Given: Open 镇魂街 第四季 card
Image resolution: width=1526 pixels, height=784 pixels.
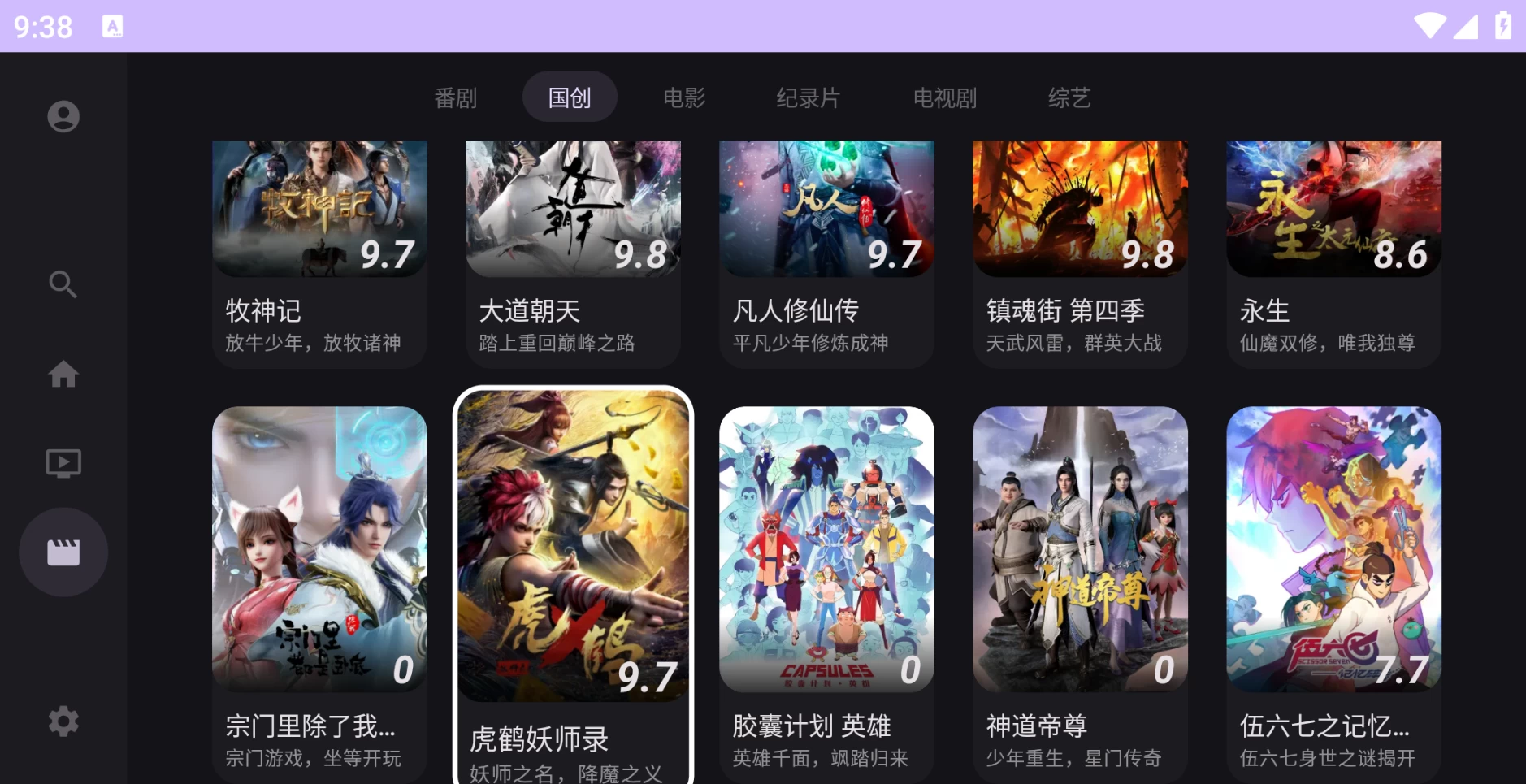Looking at the screenshot, I should pyautogui.click(x=1080, y=252).
